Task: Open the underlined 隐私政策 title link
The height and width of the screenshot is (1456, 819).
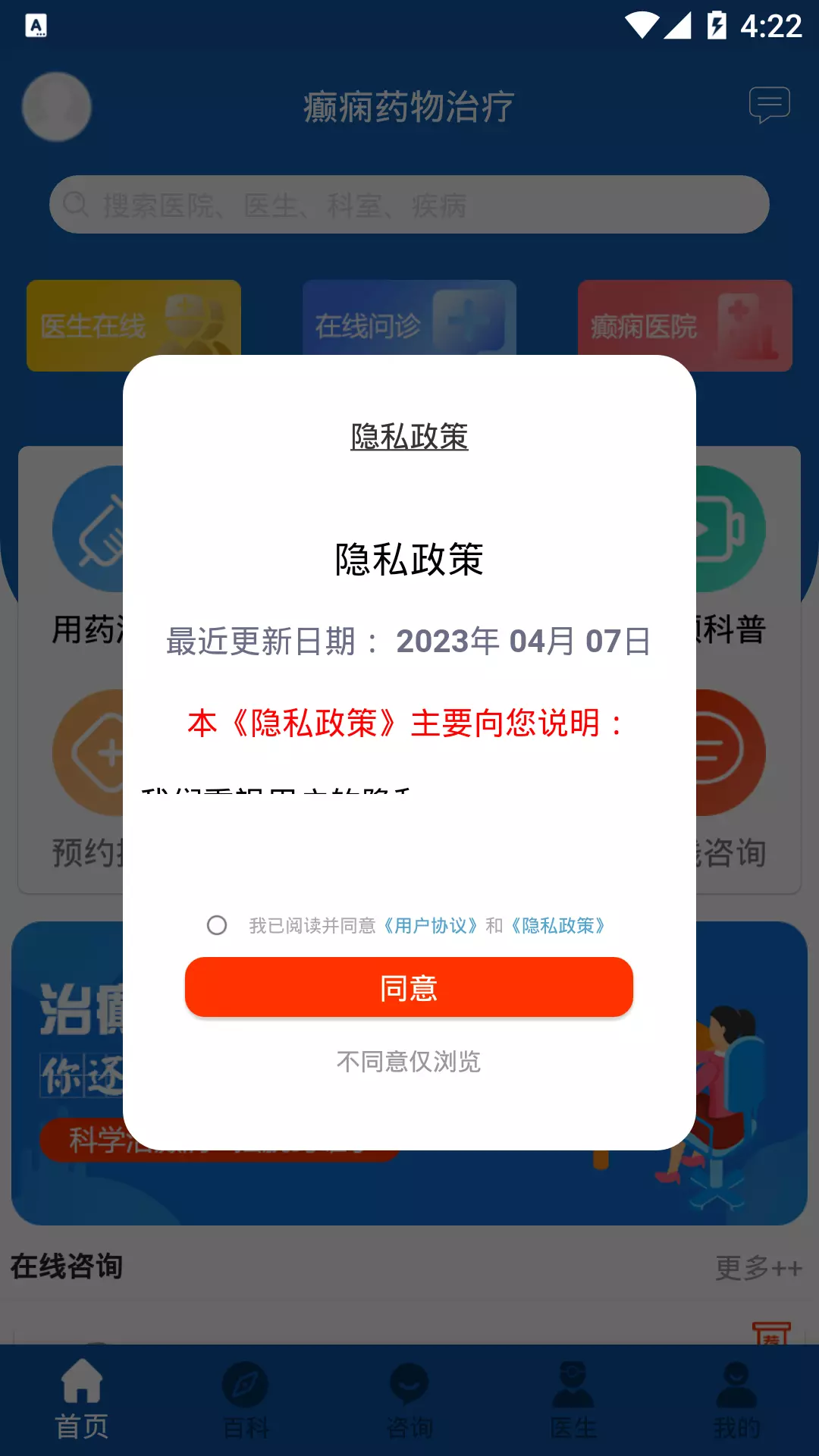Action: coord(409,437)
